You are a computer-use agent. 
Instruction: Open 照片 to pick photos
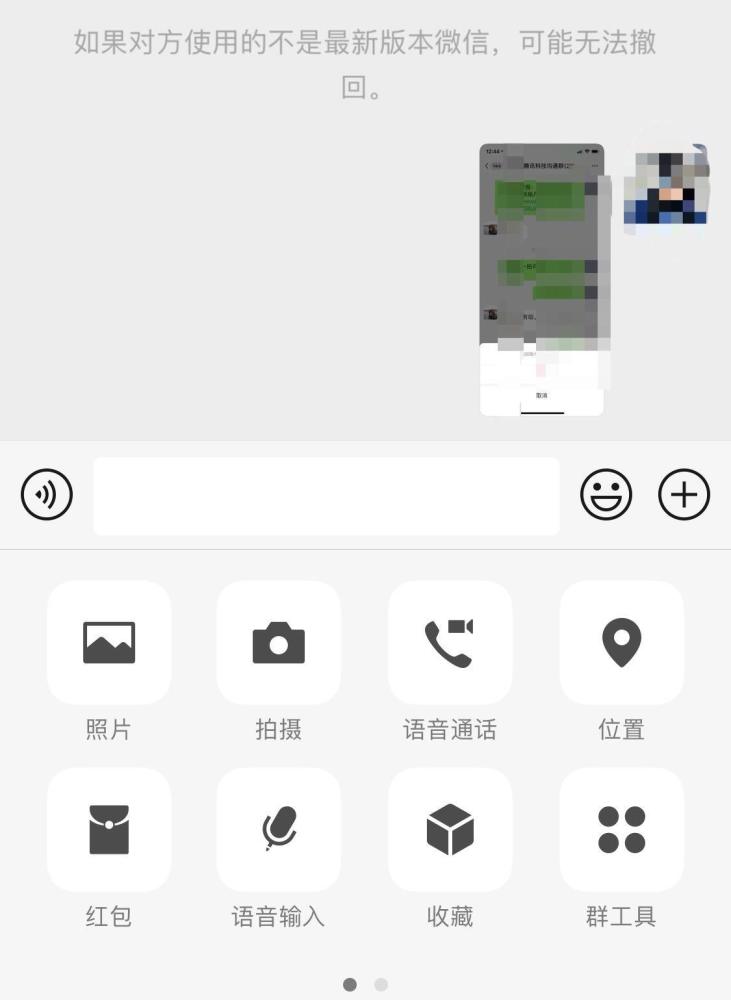click(x=109, y=642)
